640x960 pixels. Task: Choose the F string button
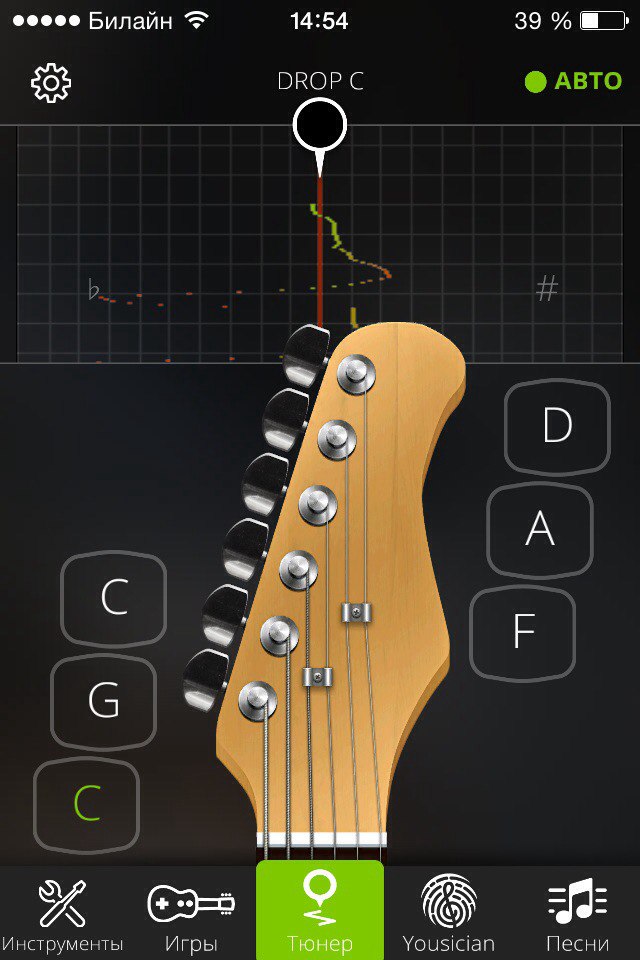[523, 632]
